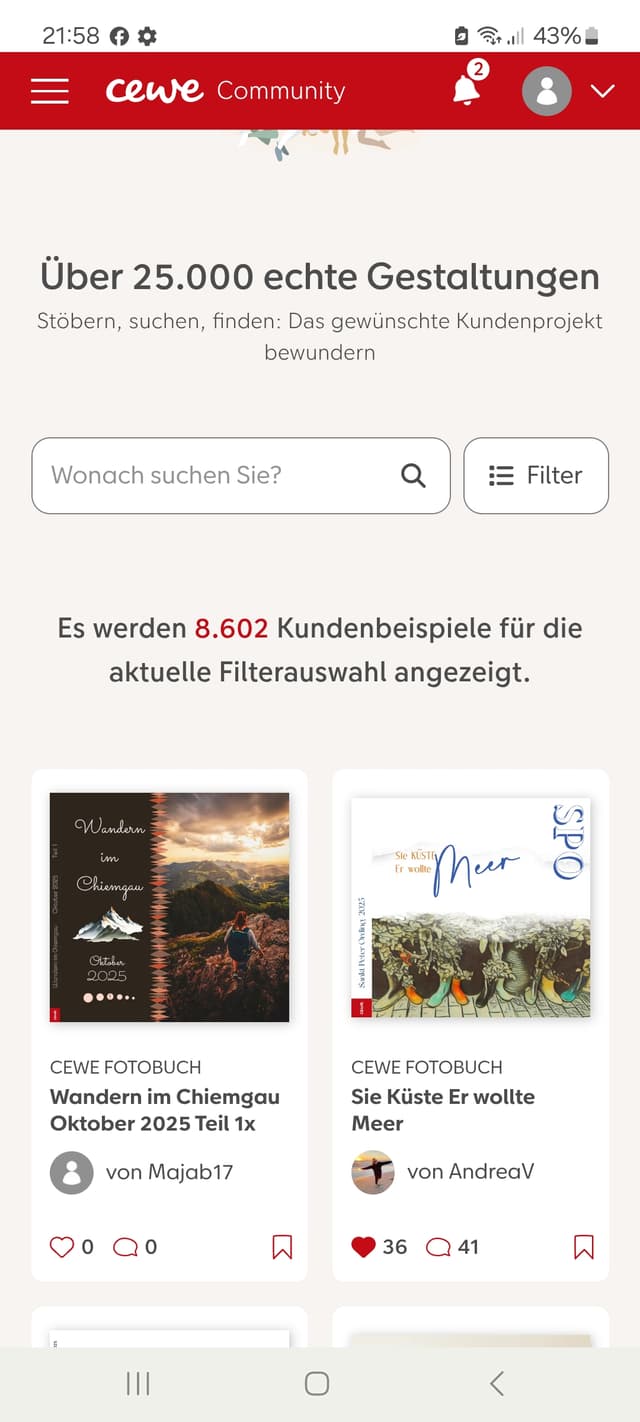Focus the 'Wonach suchen Sie?' search field
This screenshot has width=640, height=1422.
tap(220, 475)
